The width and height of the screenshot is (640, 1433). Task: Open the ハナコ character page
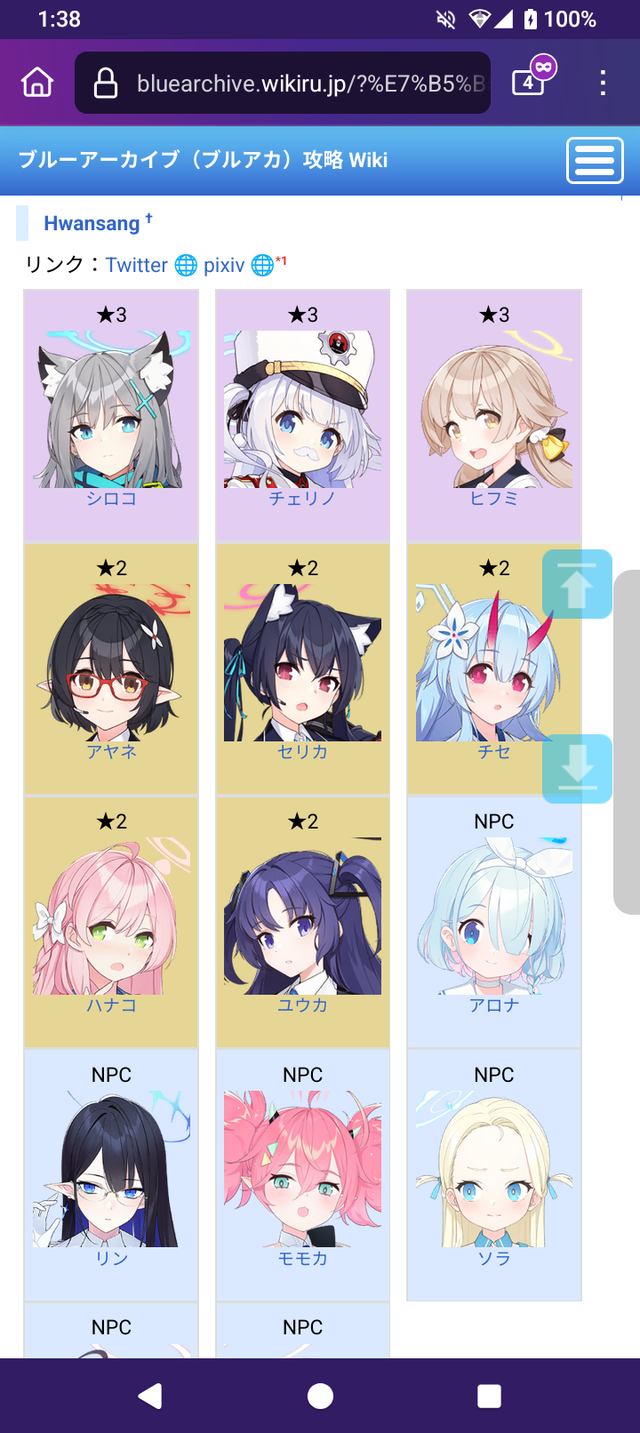point(111,1005)
